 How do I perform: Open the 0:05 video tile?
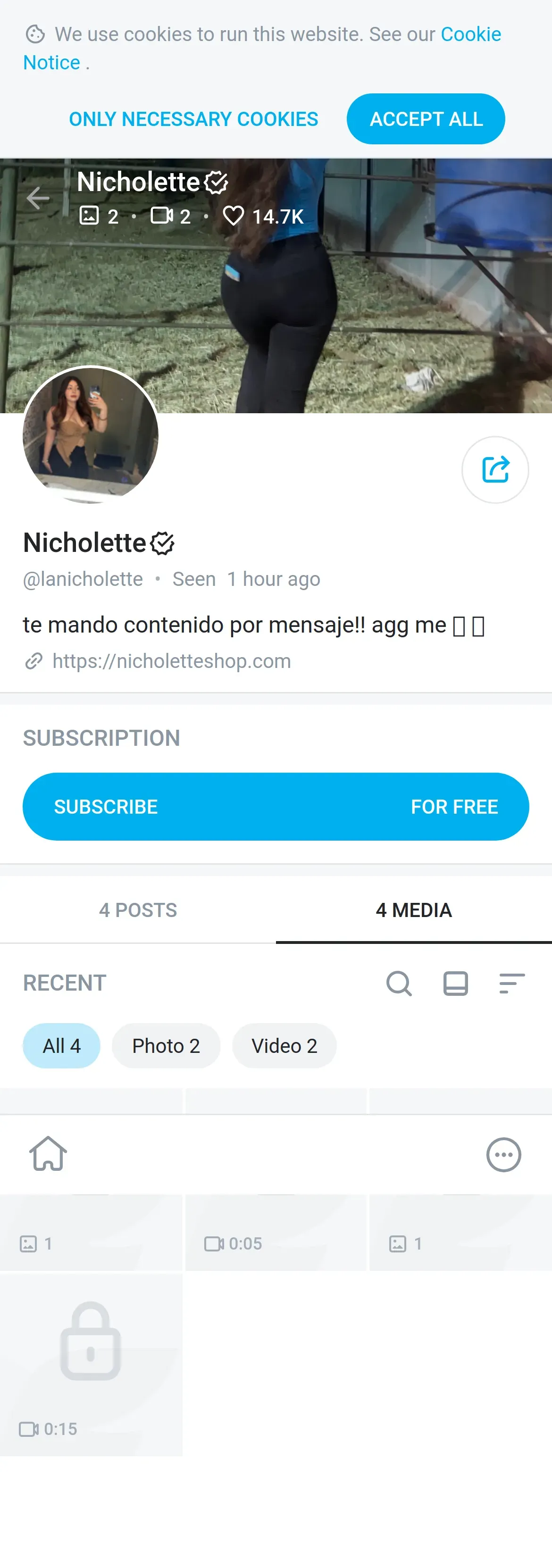point(276,1233)
